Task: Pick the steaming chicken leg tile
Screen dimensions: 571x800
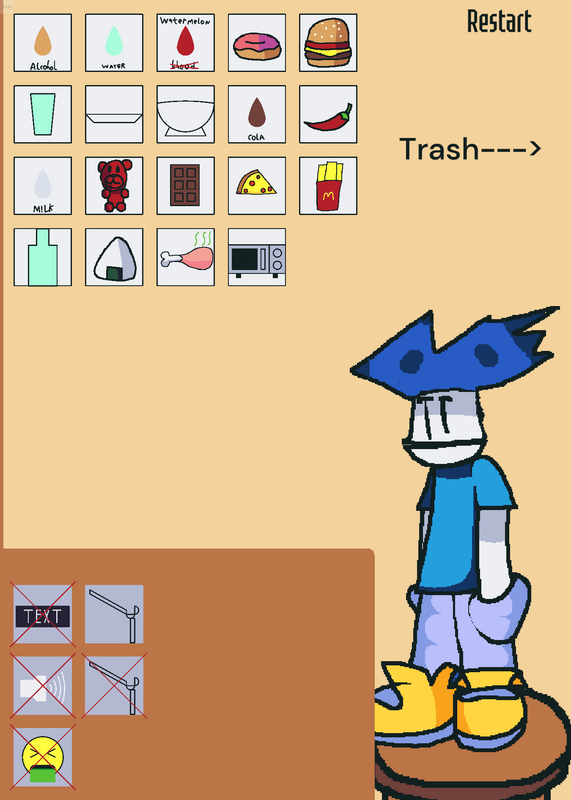Action: [x=186, y=257]
